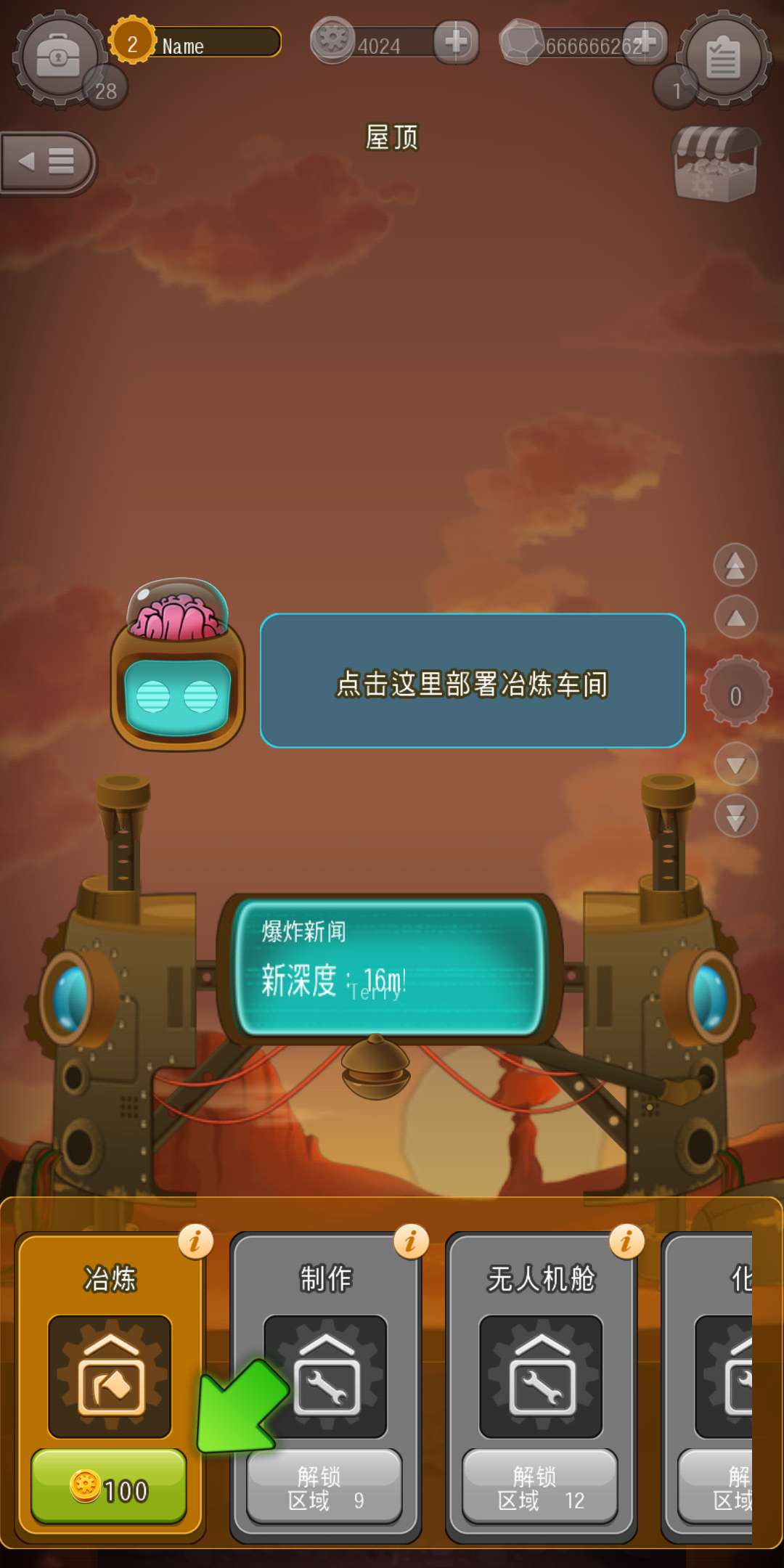Viewport: 784px width, 1568px height.
Task: Jump to top with double up arrow
Action: (x=735, y=564)
